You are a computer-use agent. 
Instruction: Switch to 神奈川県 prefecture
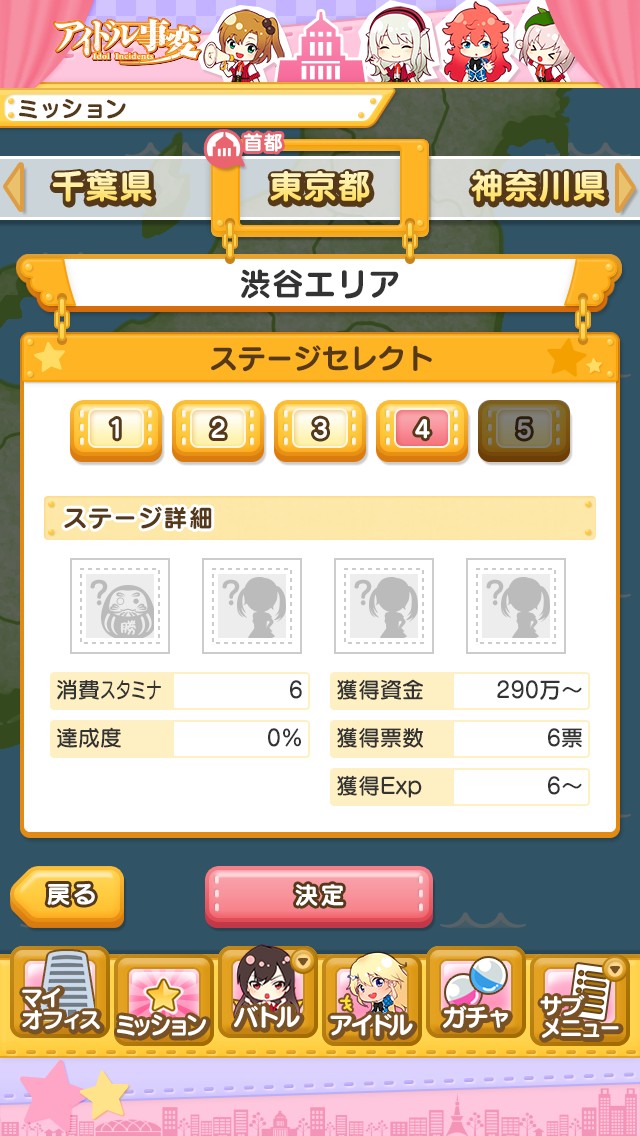tap(537, 187)
